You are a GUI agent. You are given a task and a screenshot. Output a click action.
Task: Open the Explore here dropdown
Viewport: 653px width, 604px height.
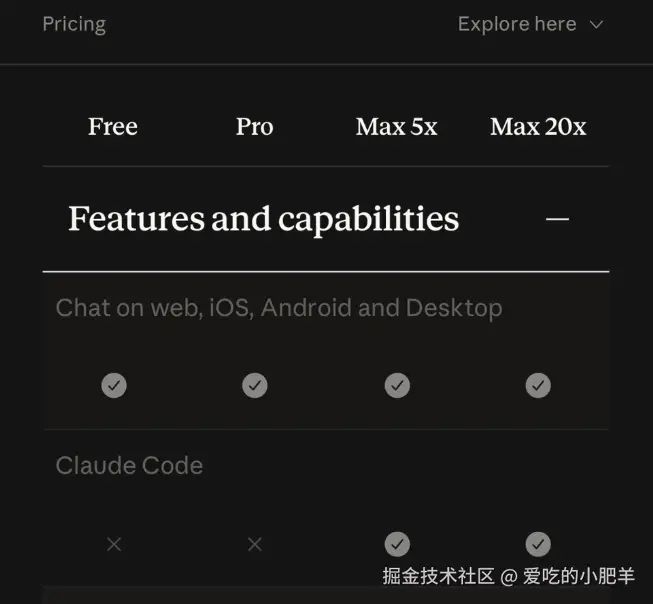tap(530, 24)
